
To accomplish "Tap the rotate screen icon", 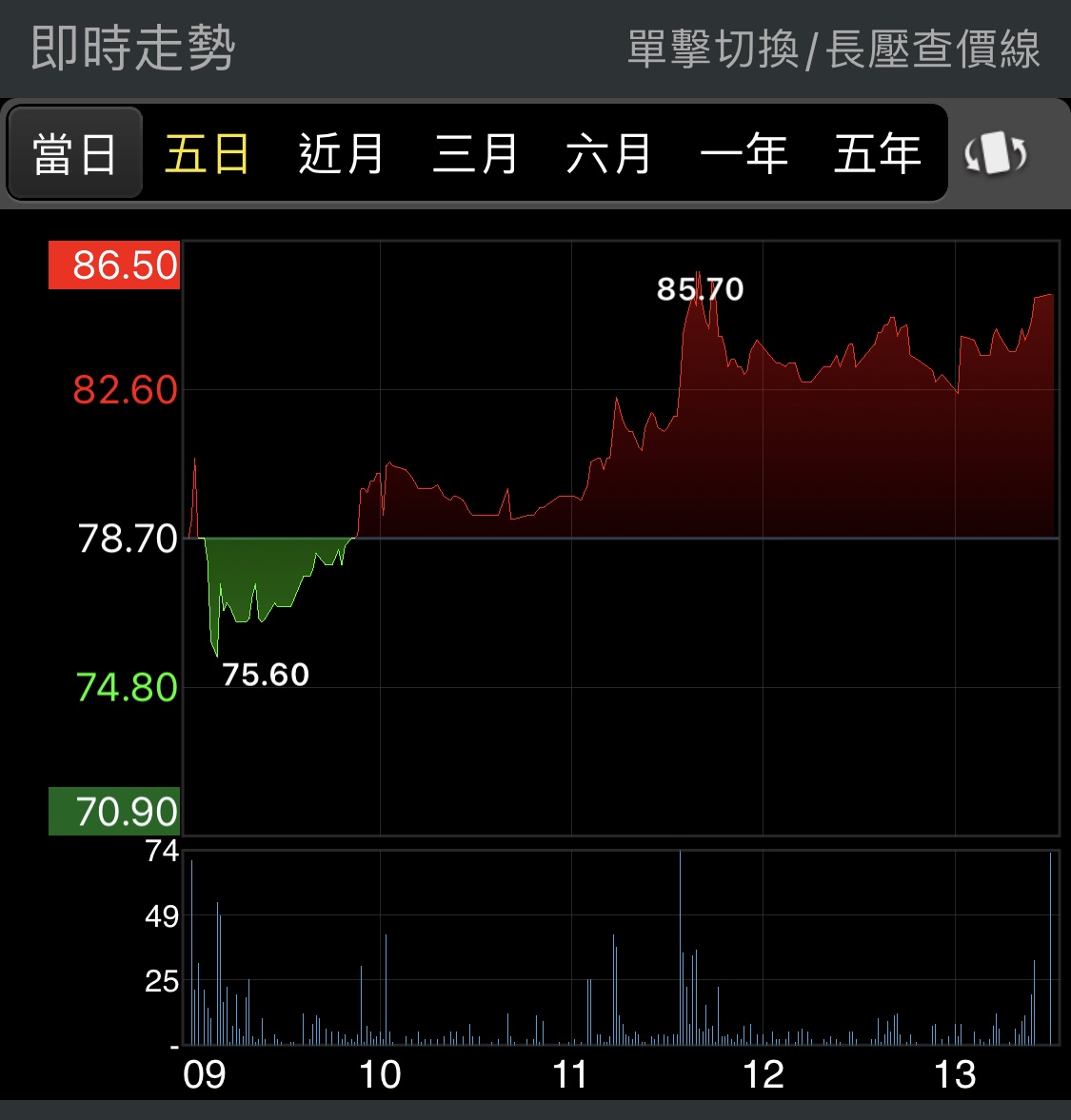I will [996, 153].
